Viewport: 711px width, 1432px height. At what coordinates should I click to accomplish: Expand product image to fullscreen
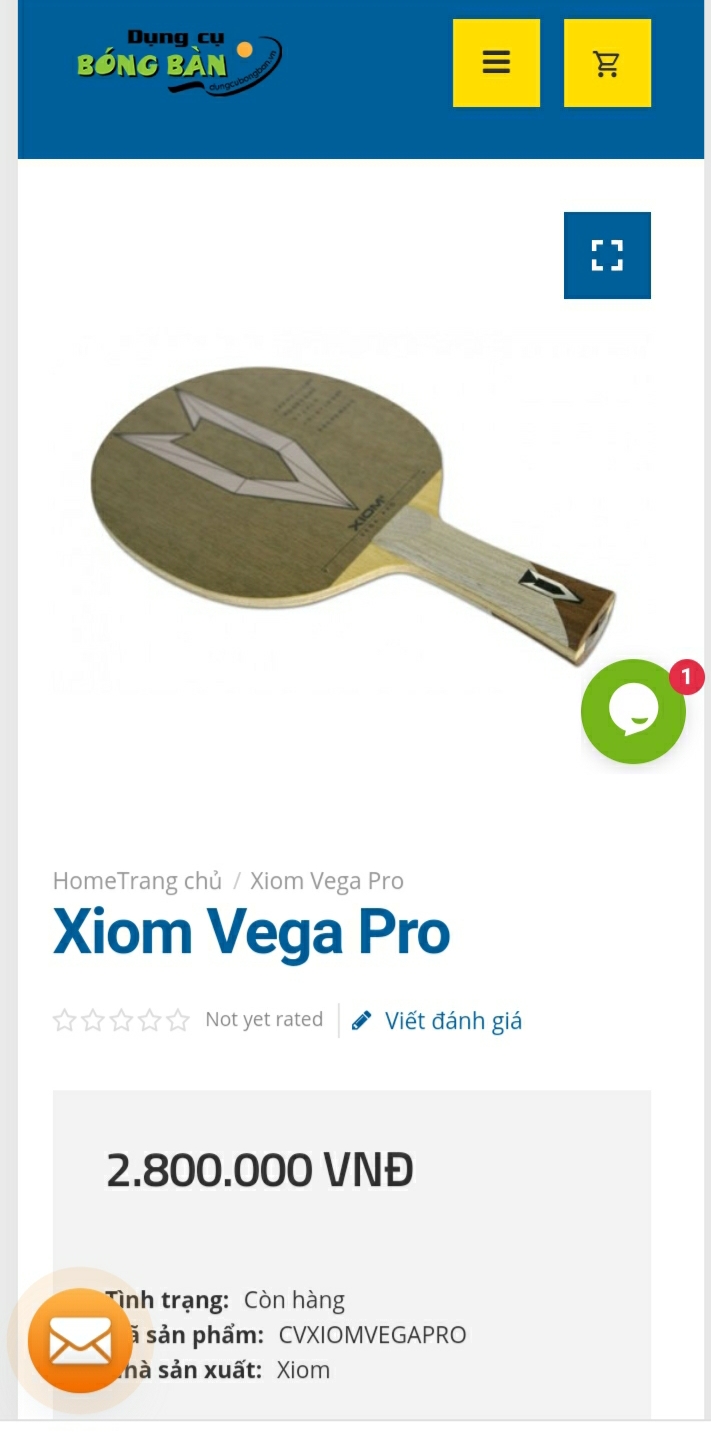(x=607, y=255)
